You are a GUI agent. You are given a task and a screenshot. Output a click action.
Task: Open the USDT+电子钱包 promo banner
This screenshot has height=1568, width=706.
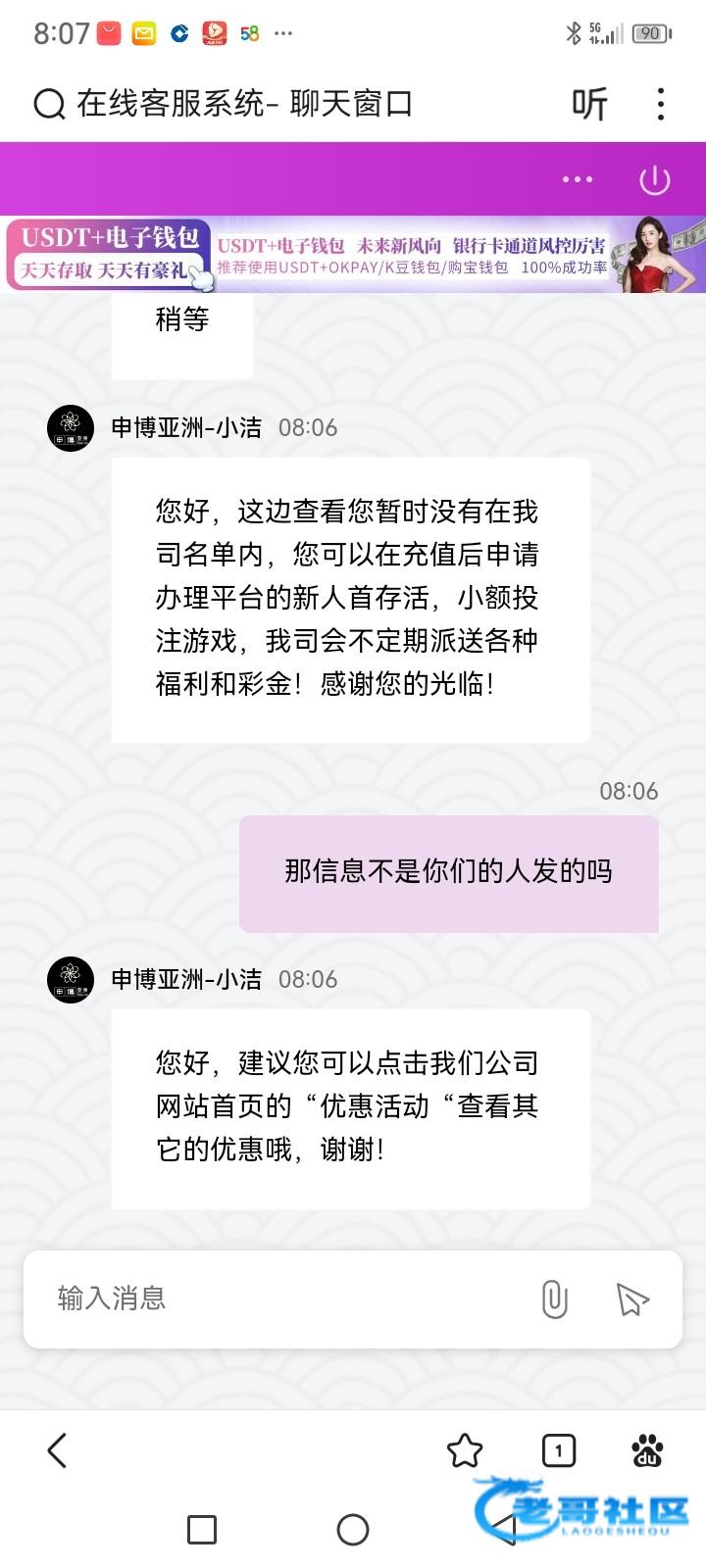pos(353,255)
